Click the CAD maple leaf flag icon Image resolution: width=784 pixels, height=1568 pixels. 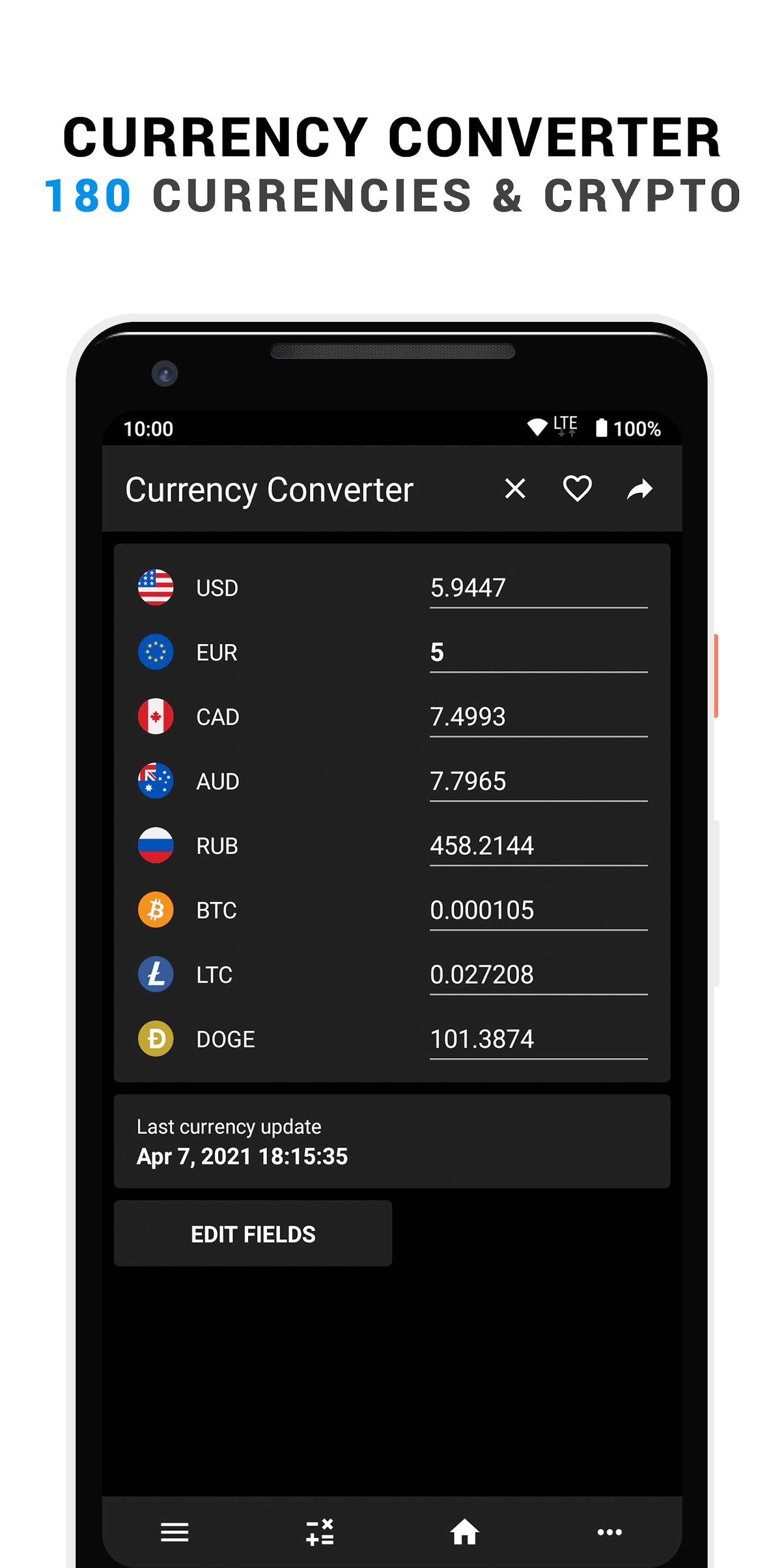pyautogui.click(x=155, y=717)
